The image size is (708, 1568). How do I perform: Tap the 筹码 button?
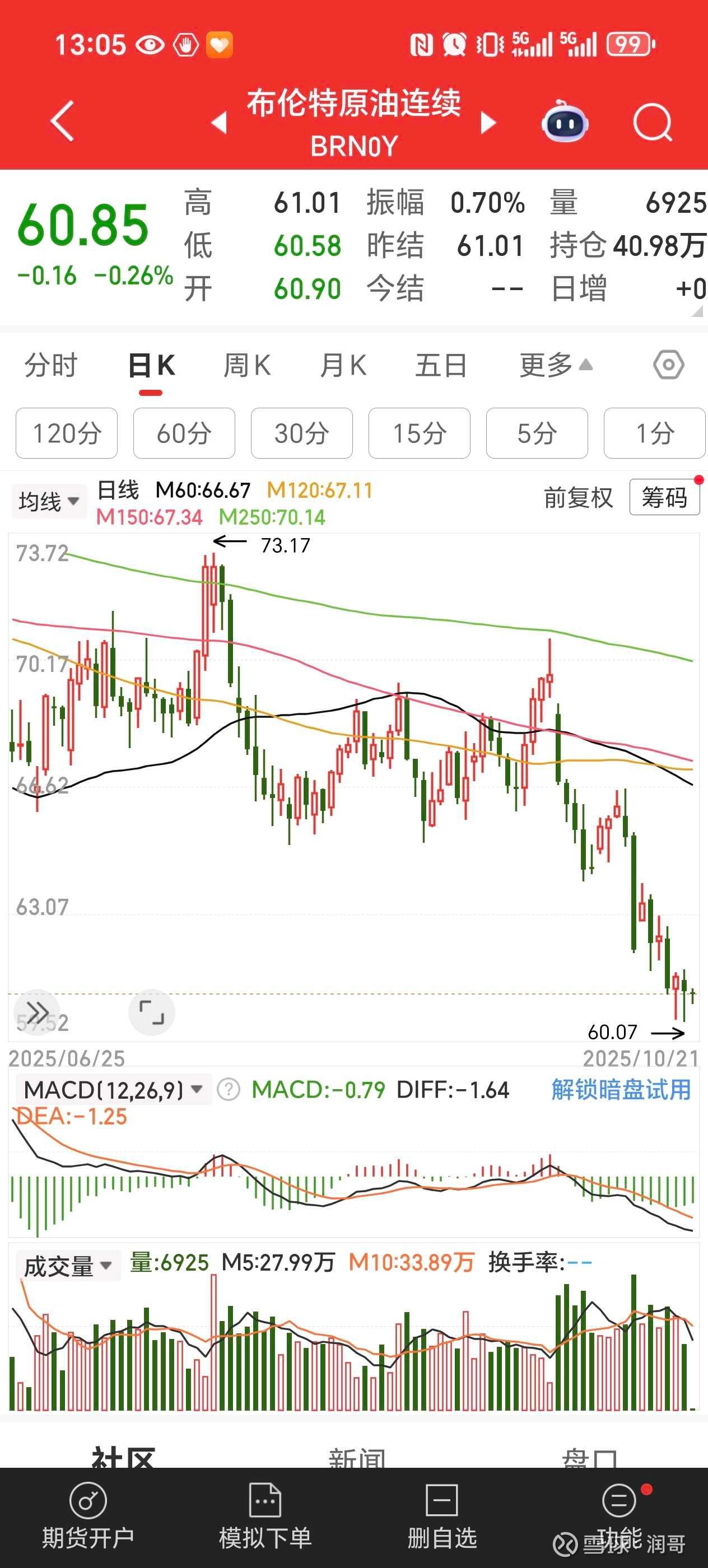click(x=664, y=497)
